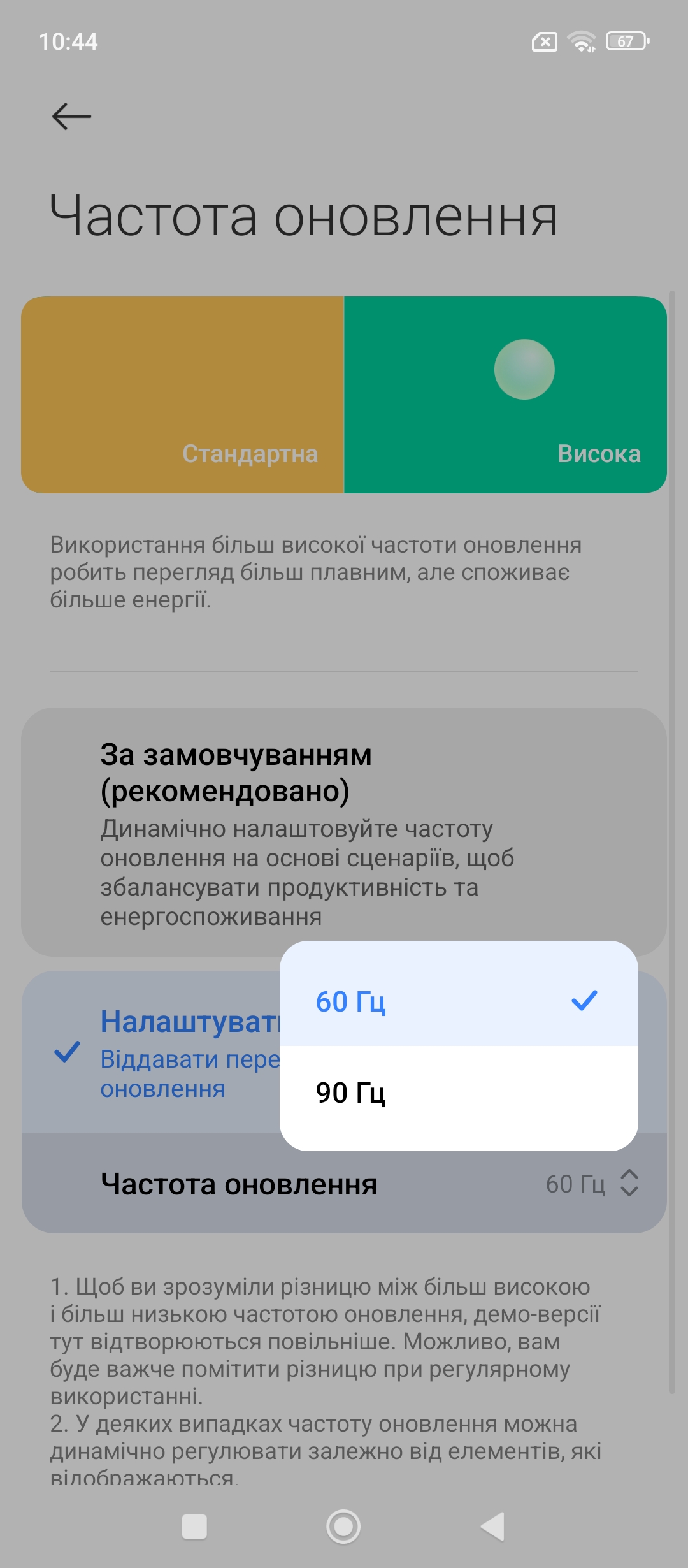Open recent apps from the navigation bar

194,1527
